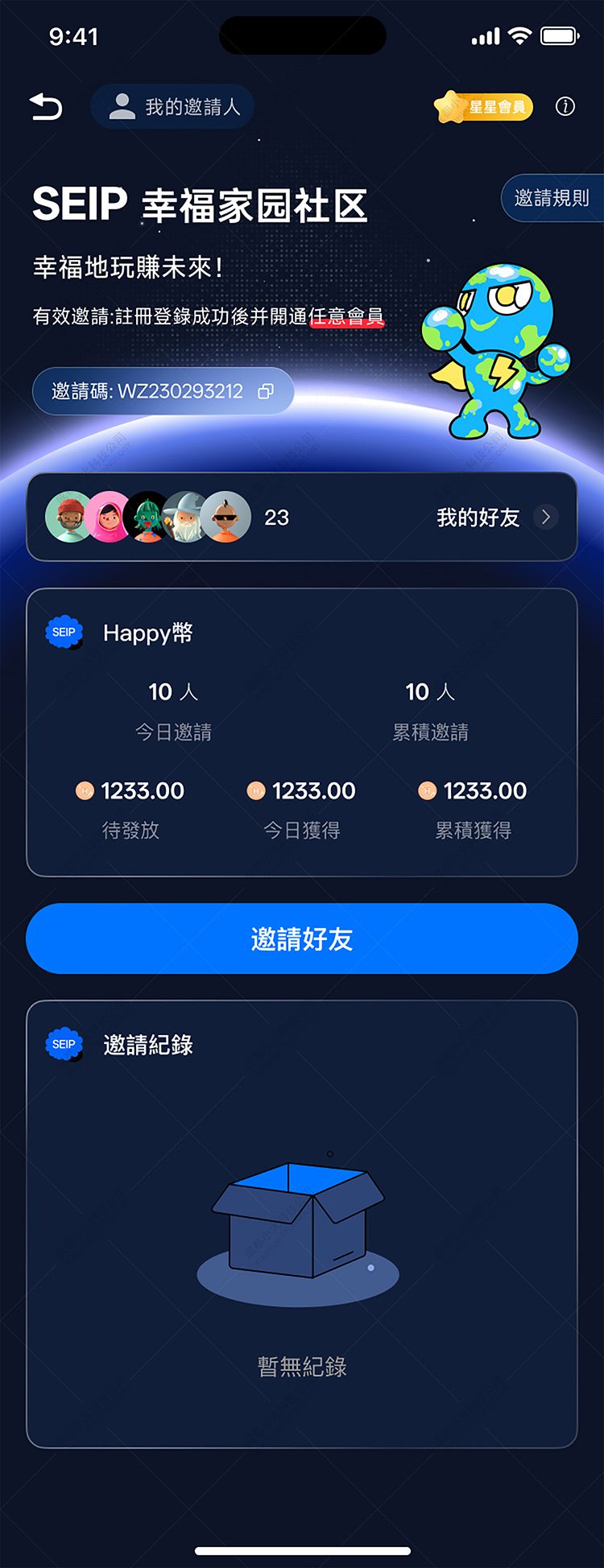Click the friend count showing 23
This screenshot has height=1568, width=604.
278,518
